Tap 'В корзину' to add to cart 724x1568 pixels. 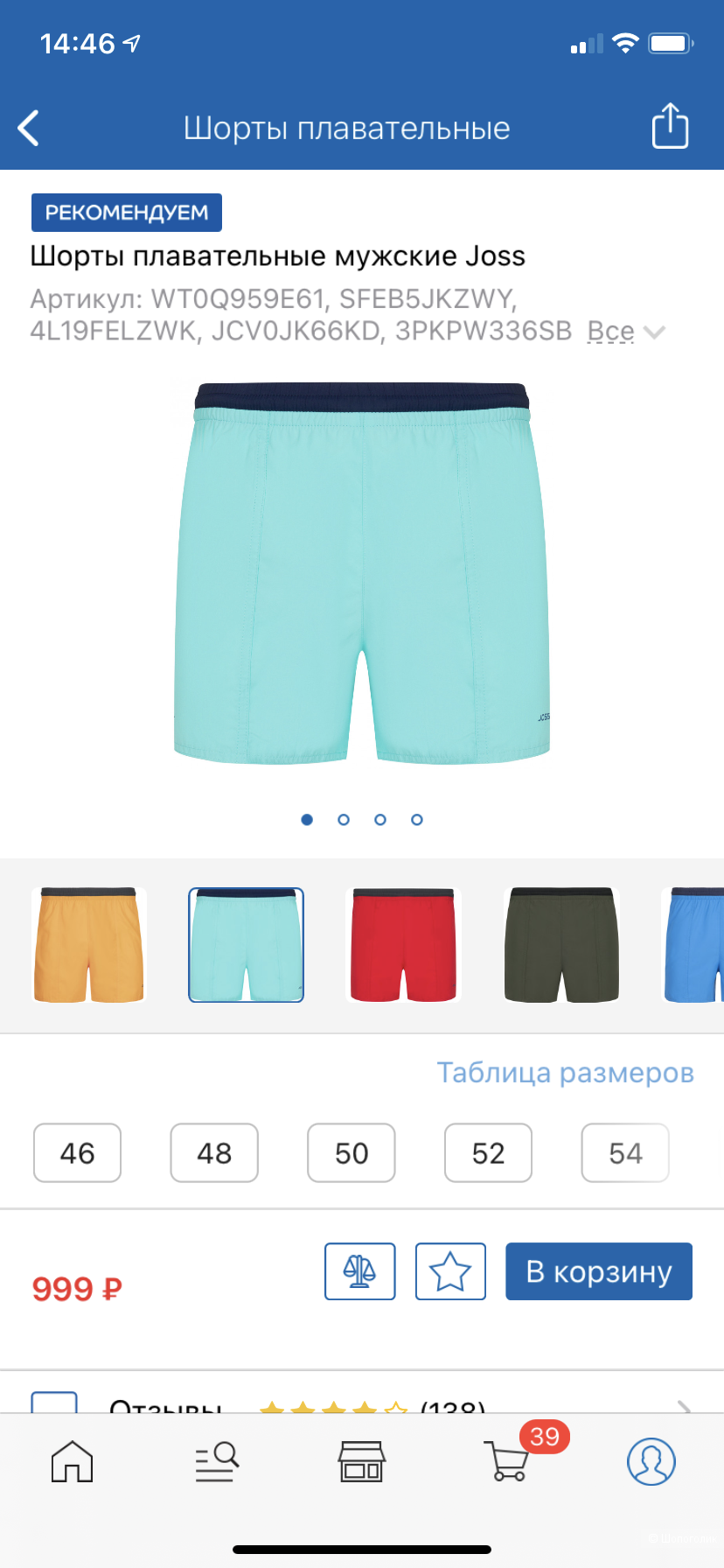pos(599,1271)
